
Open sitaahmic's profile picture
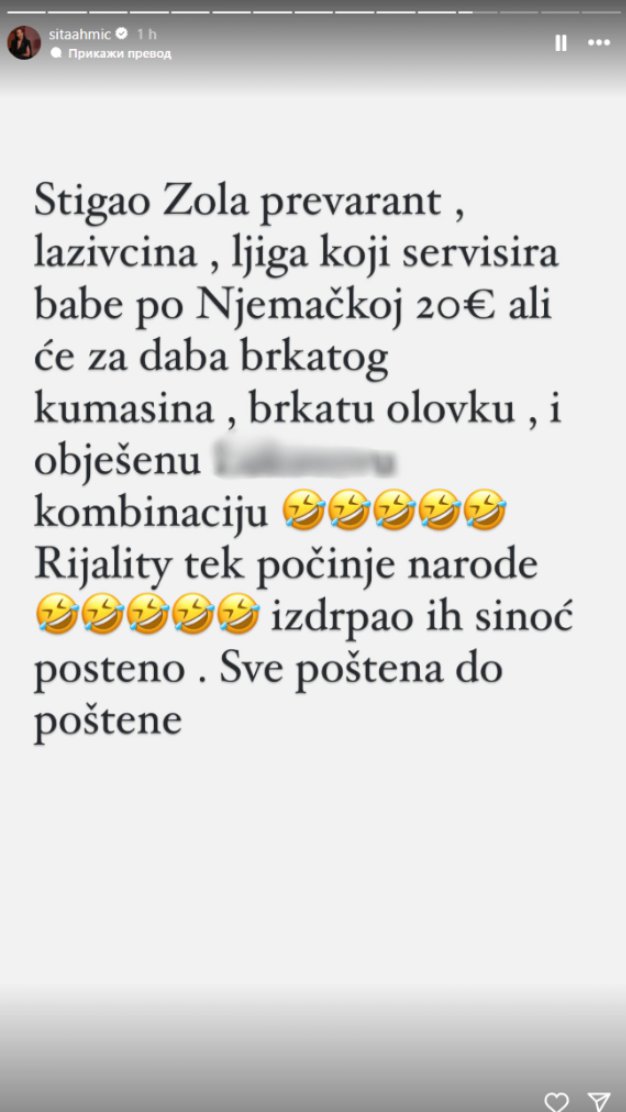pos(25,42)
